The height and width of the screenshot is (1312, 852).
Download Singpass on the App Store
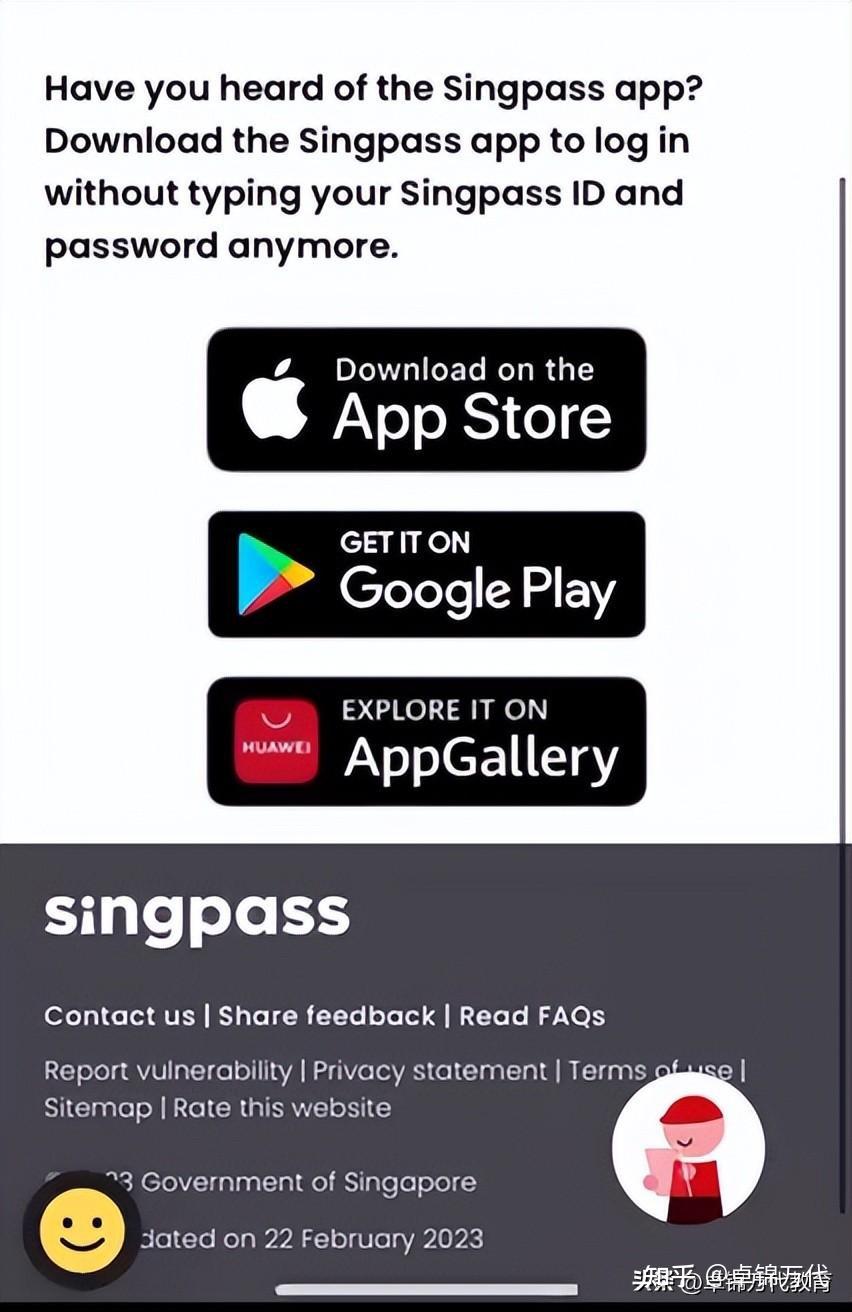[426, 400]
